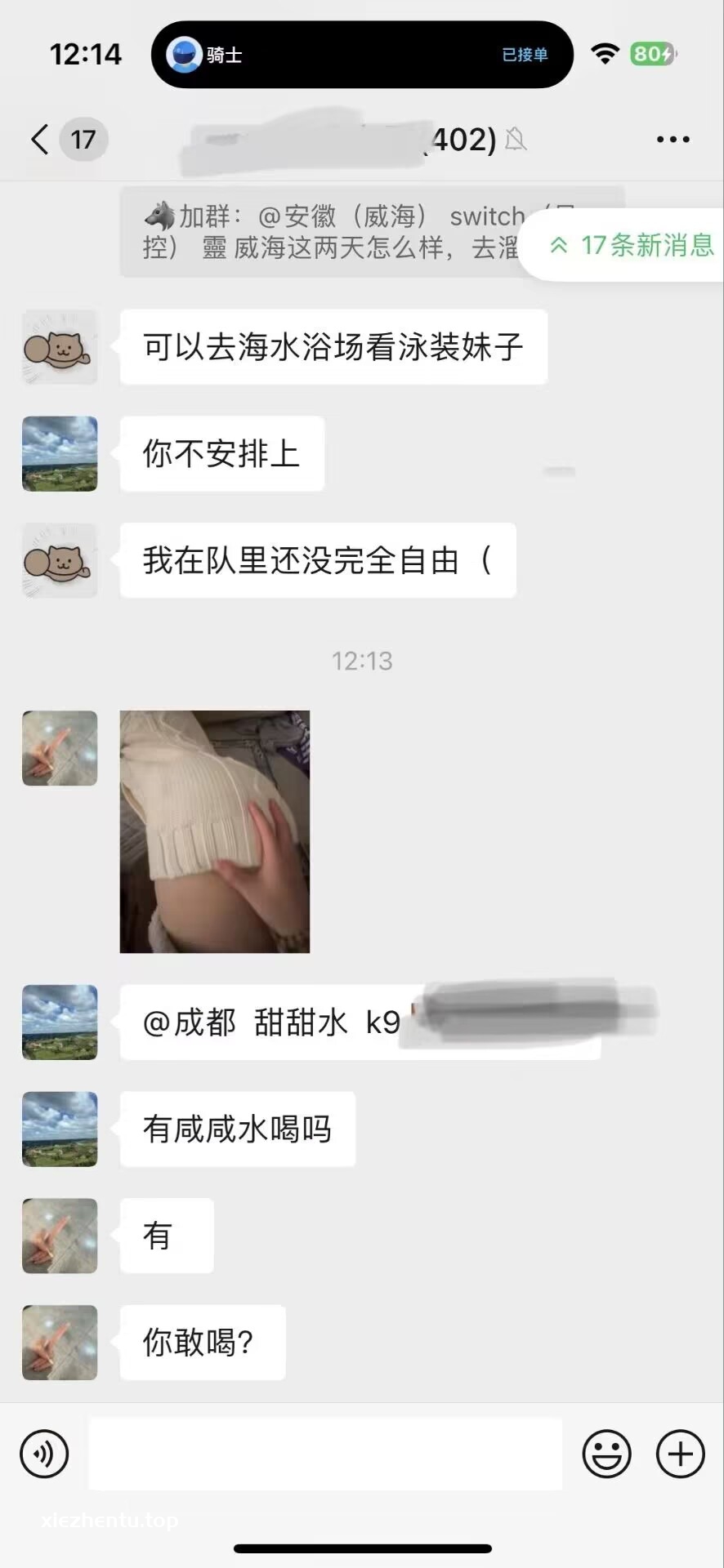The height and width of the screenshot is (1568, 724).
Task: Open the cat avatar of the first sender
Action: [x=59, y=346]
